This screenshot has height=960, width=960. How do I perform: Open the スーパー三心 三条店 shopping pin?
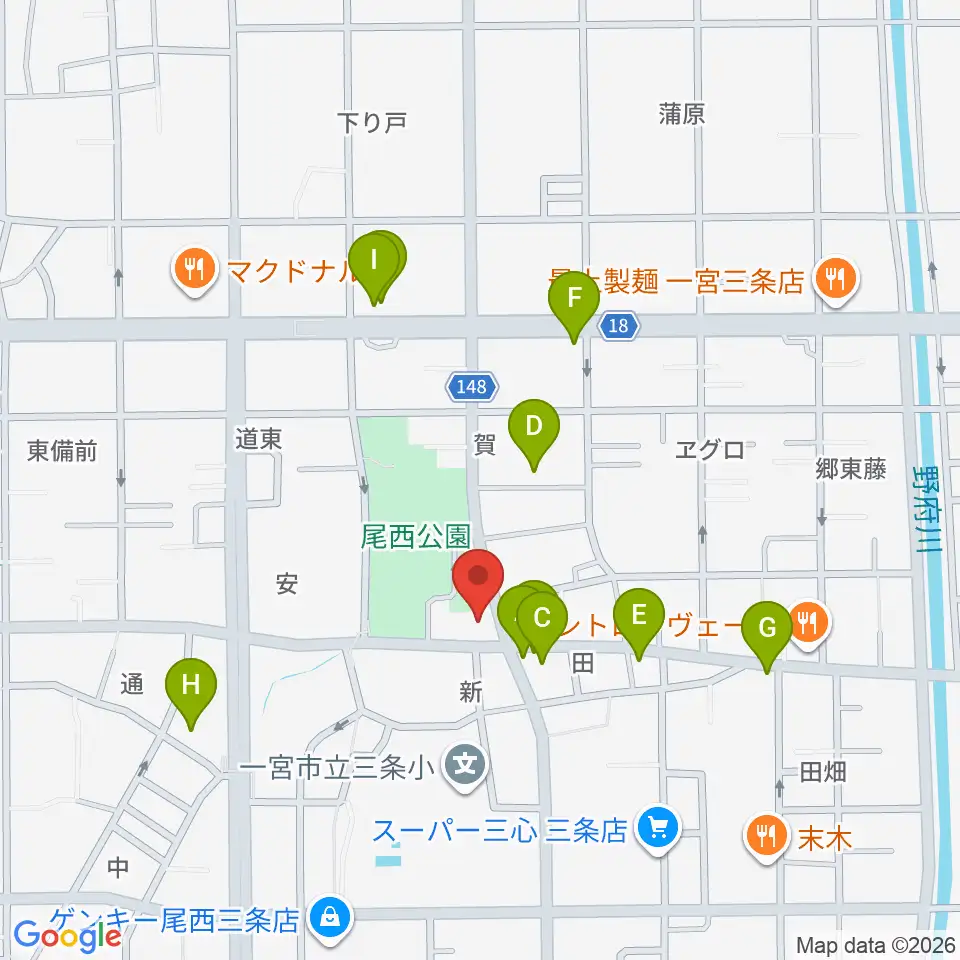pos(658,830)
